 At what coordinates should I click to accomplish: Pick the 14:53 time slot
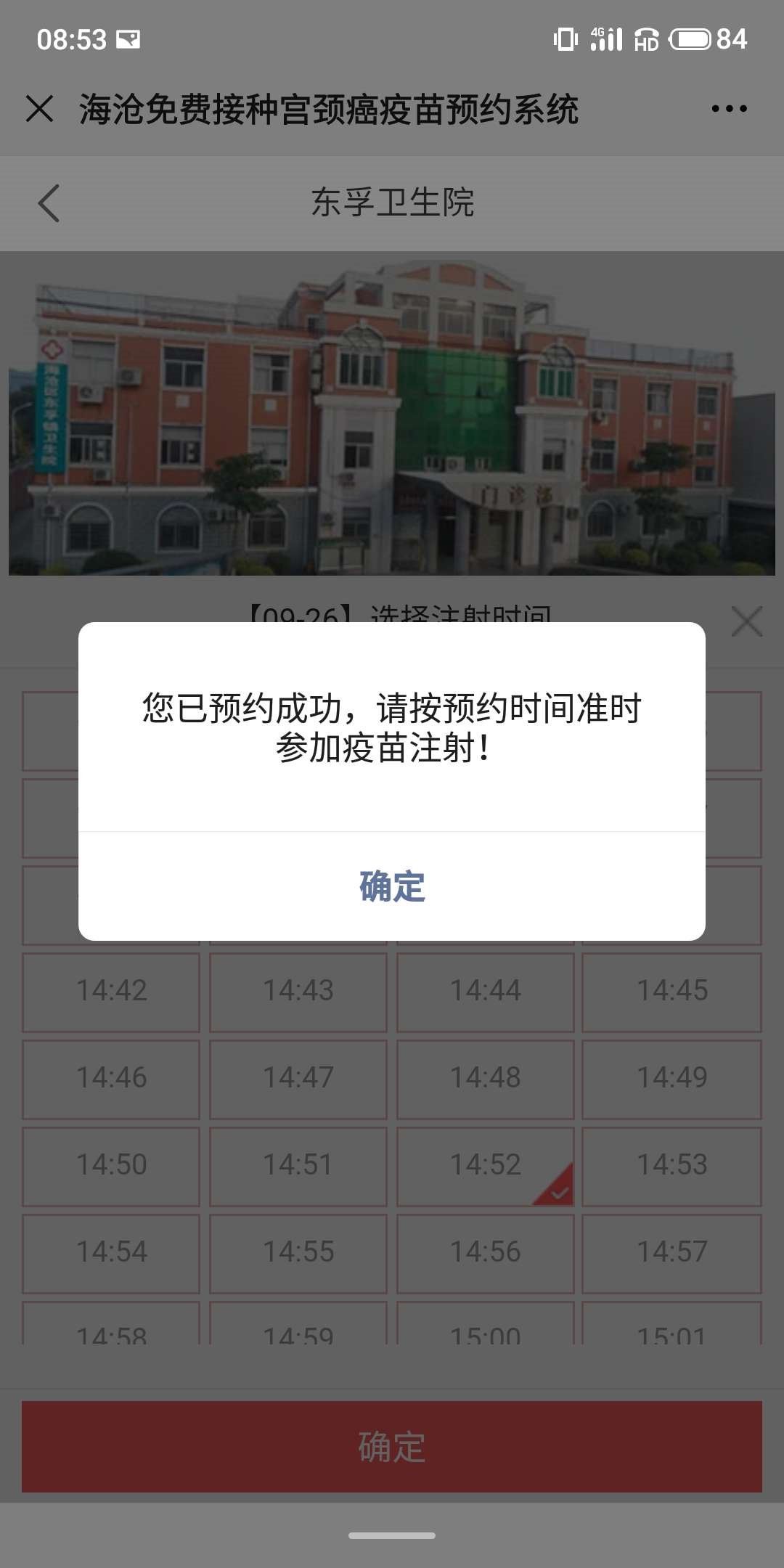click(671, 1166)
